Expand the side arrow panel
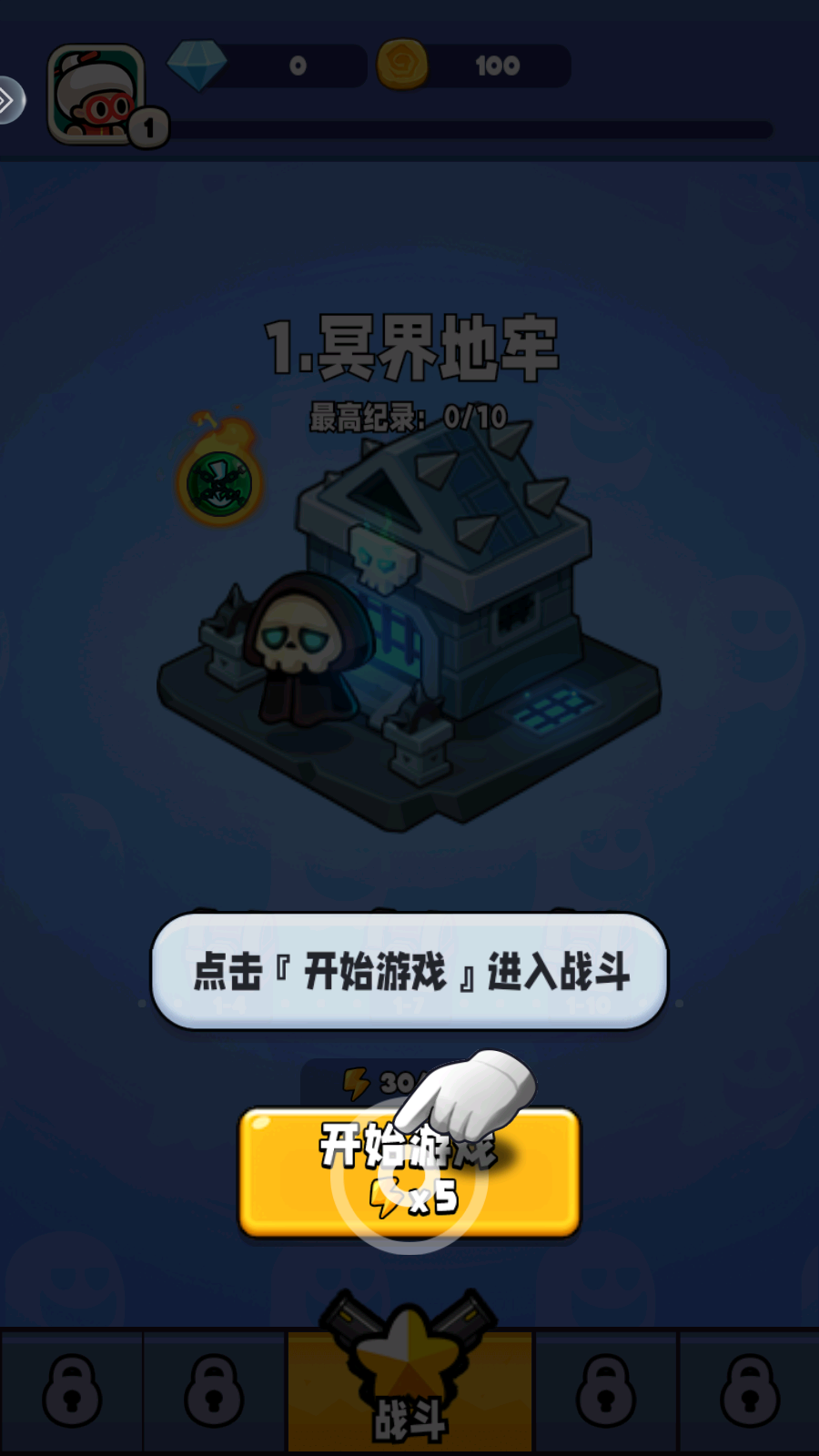The height and width of the screenshot is (1456, 819). pos(9,99)
